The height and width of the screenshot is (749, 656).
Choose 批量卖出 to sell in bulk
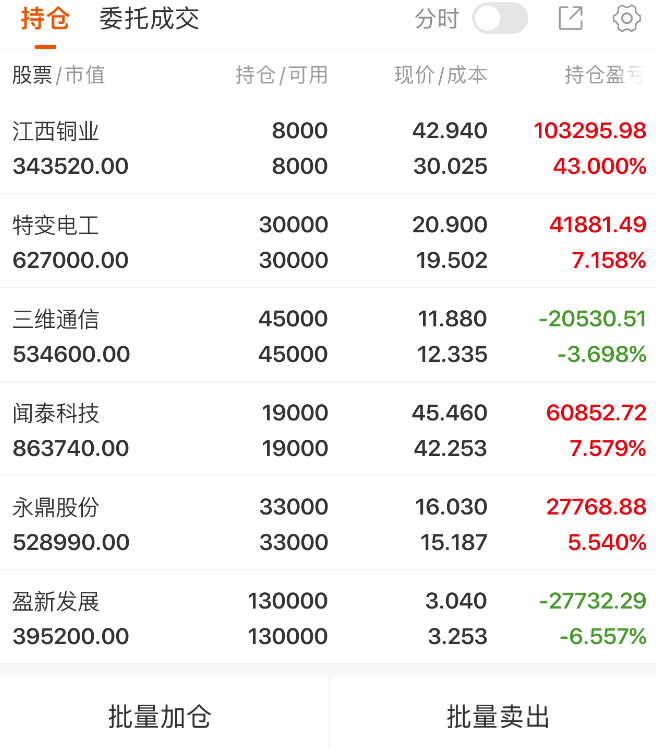498,716
